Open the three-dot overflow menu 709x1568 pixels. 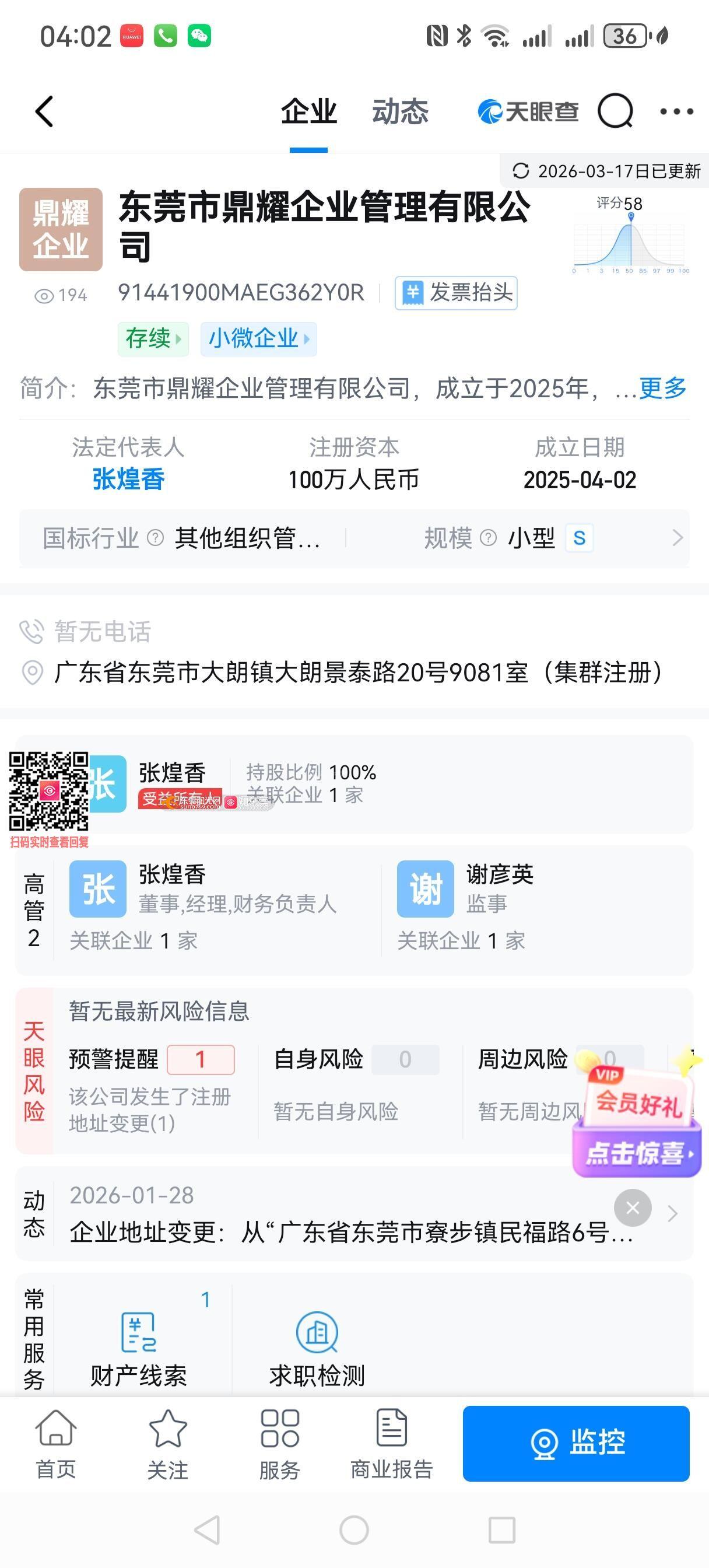pyautogui.click(x=676, y=111)
